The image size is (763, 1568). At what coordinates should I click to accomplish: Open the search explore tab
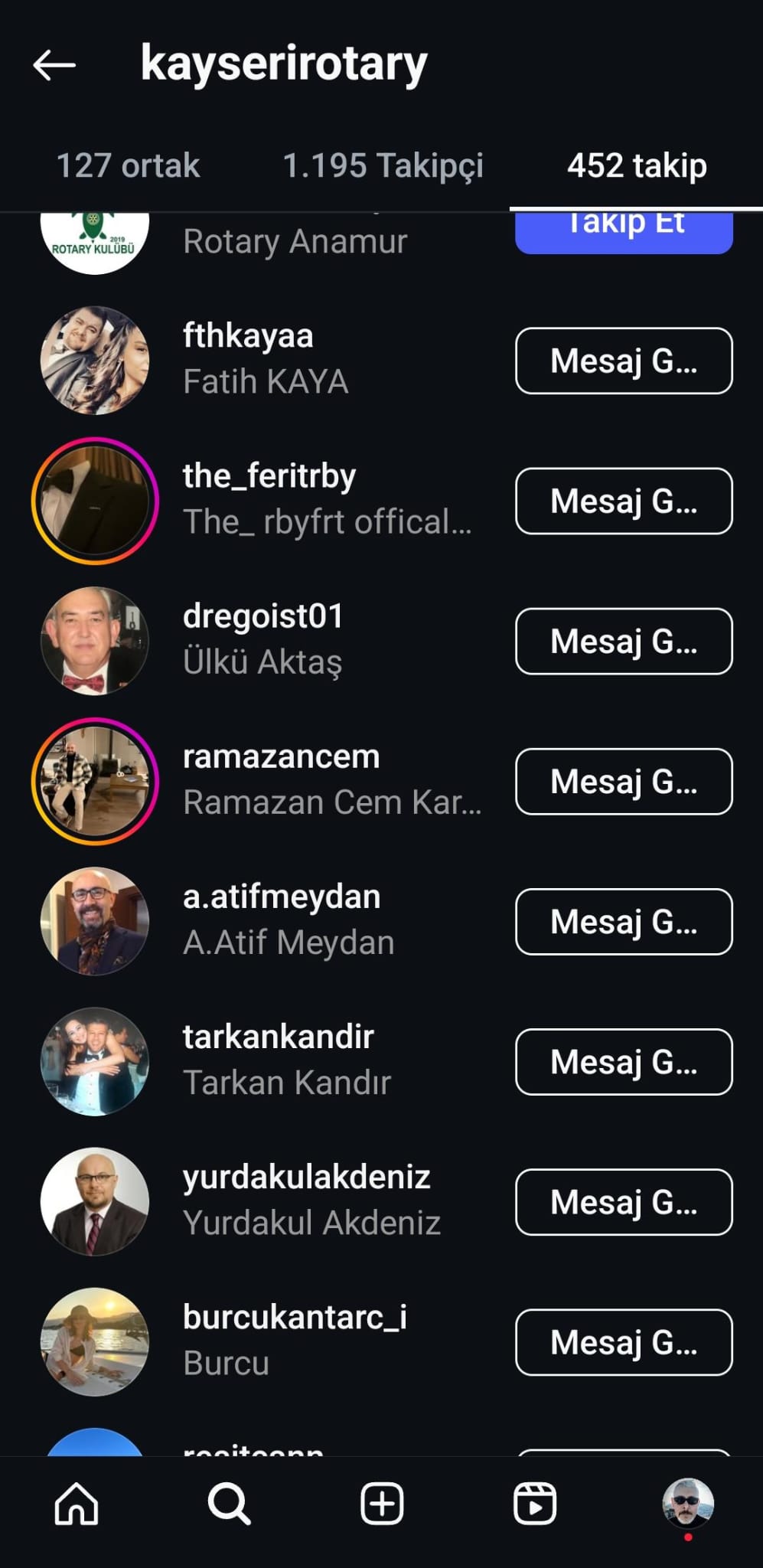pyautogui.click(x=229, y=1504)
